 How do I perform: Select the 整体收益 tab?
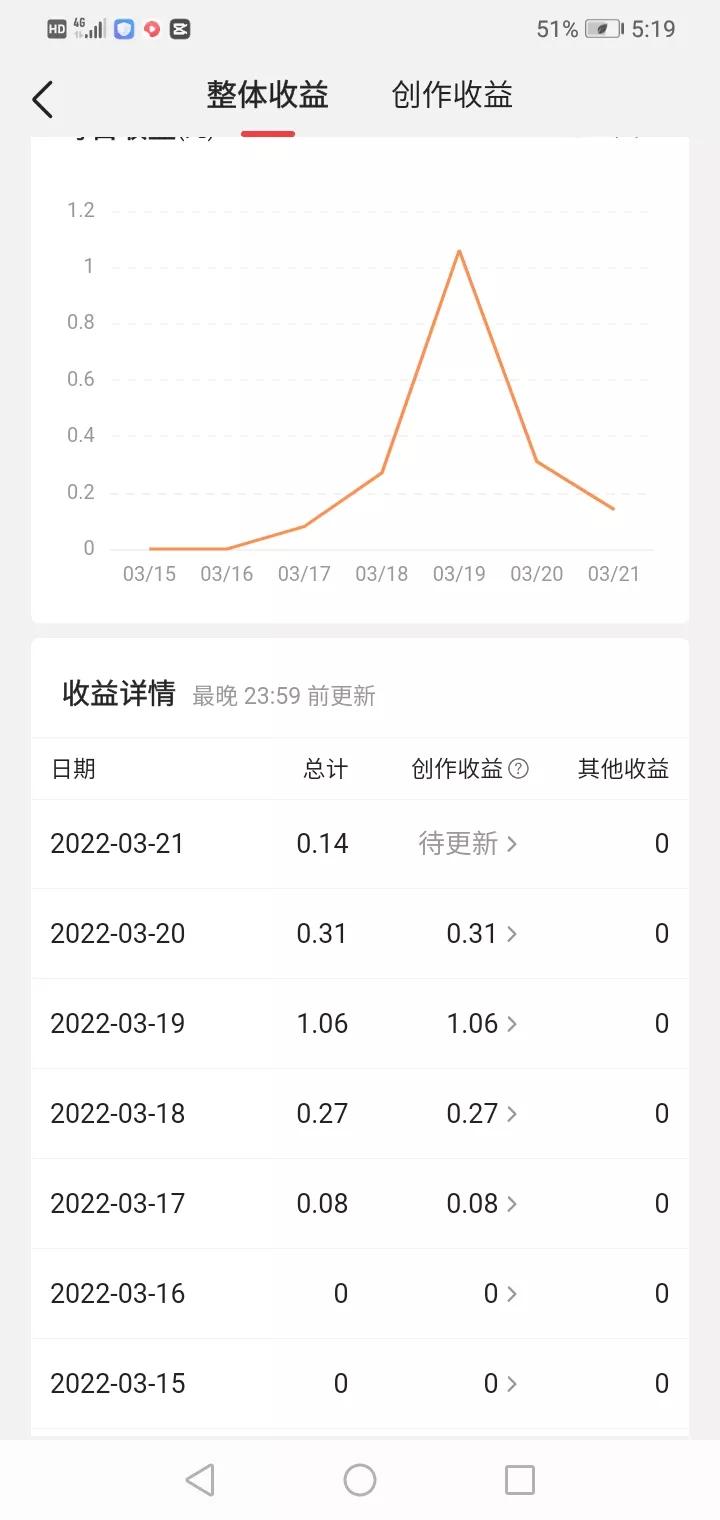pyautogui.click(x=265, y=94)
